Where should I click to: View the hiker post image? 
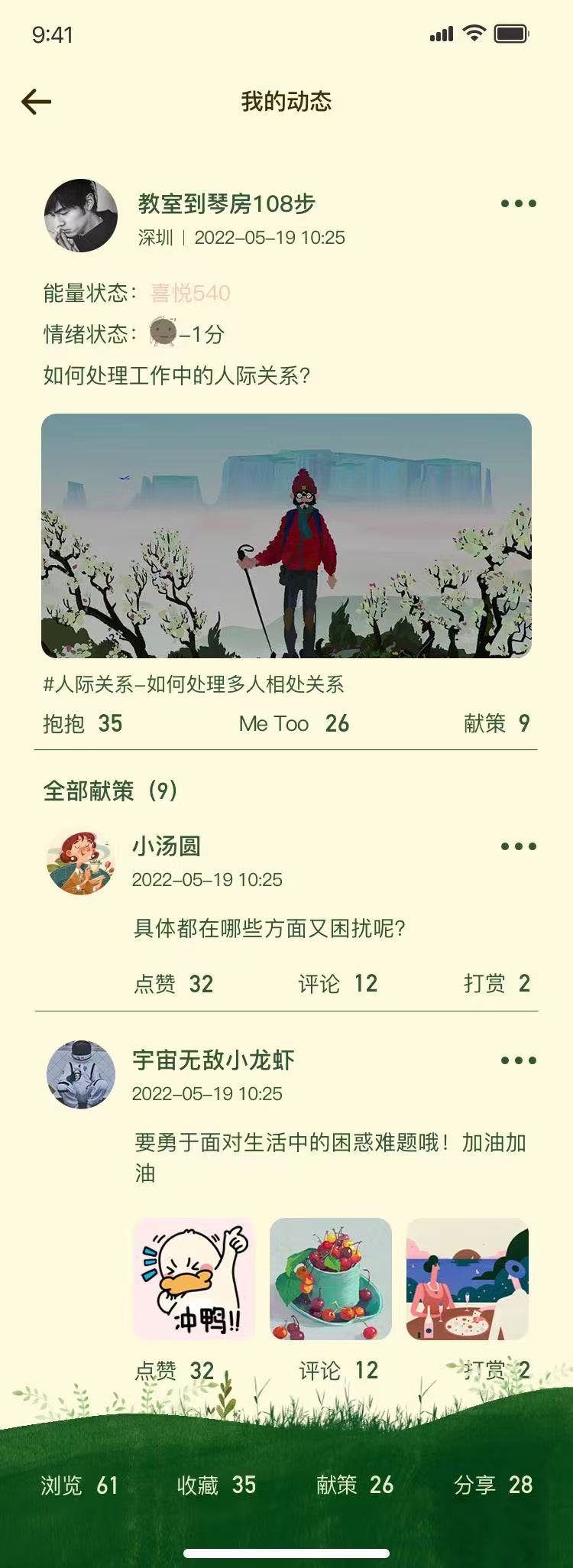pyautogui.click(x=286, y=536)
